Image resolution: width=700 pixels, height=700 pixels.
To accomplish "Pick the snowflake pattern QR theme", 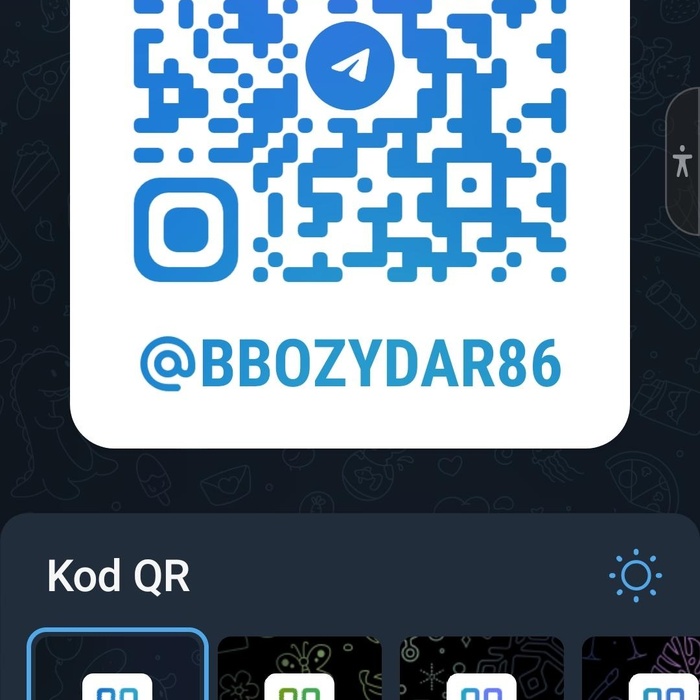I will [481, 669].
